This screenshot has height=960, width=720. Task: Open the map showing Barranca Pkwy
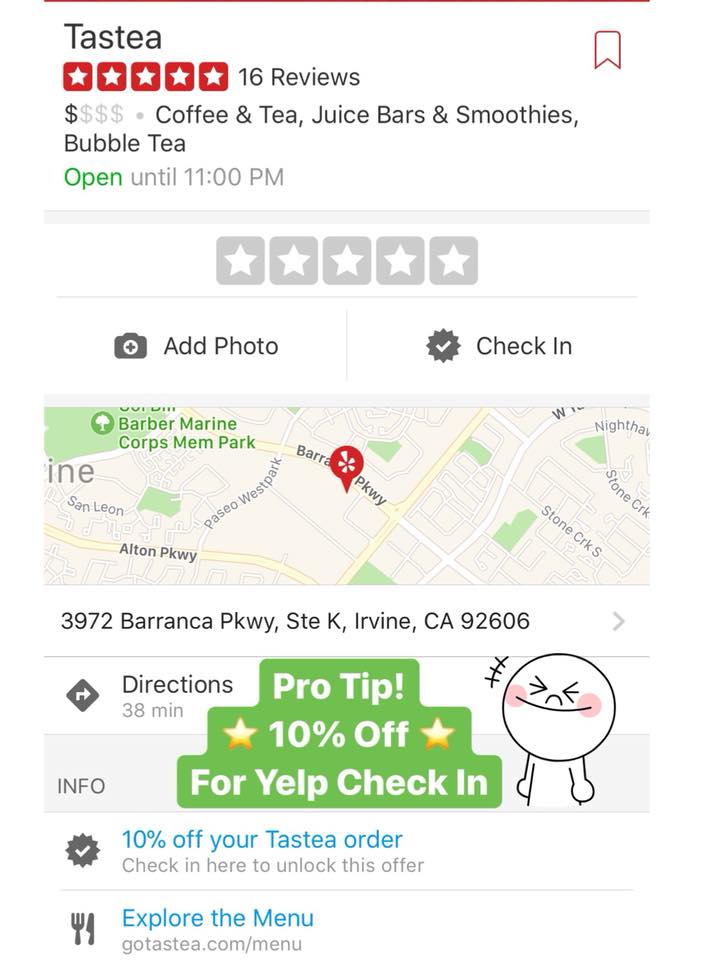tap(346, 495)
